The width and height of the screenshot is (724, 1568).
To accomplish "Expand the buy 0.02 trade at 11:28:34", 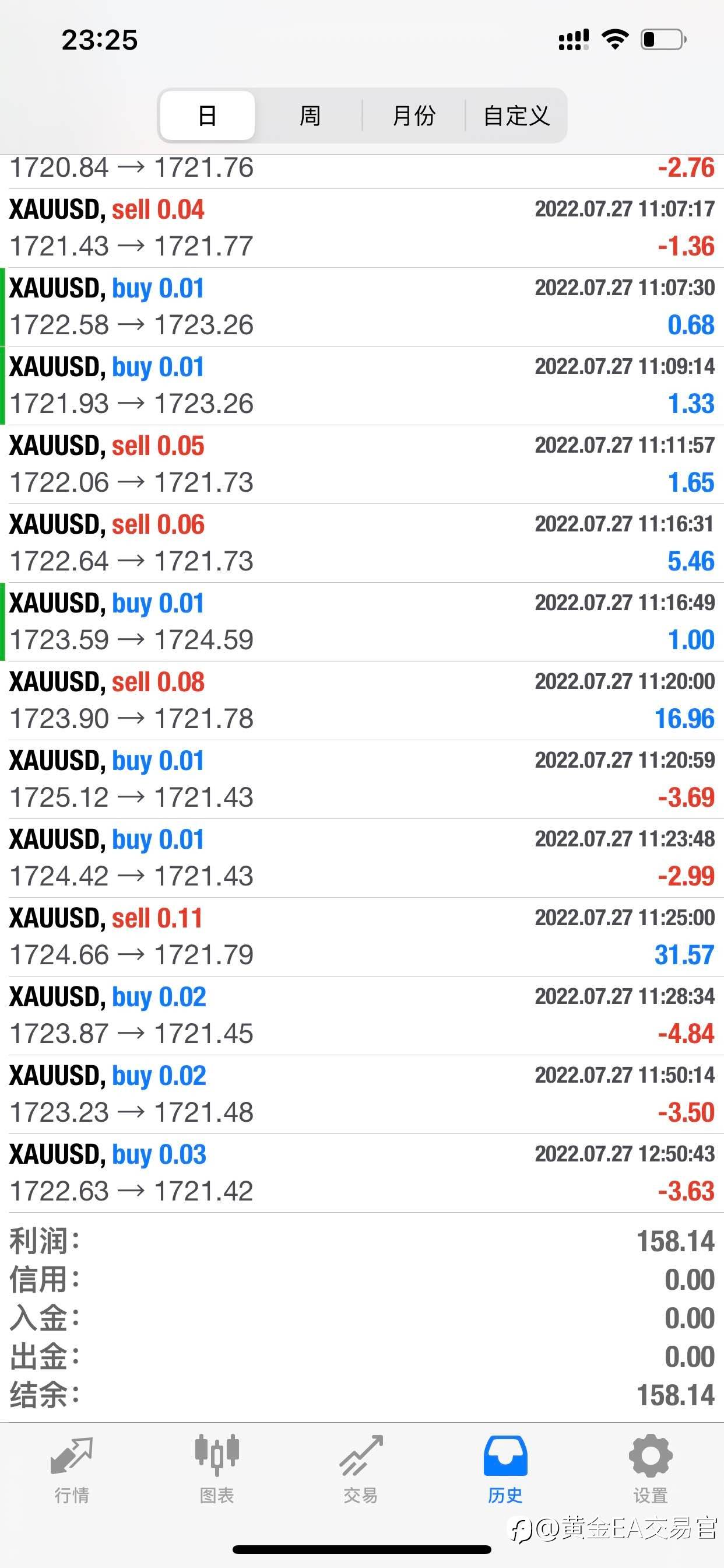I will (362, 1016).
